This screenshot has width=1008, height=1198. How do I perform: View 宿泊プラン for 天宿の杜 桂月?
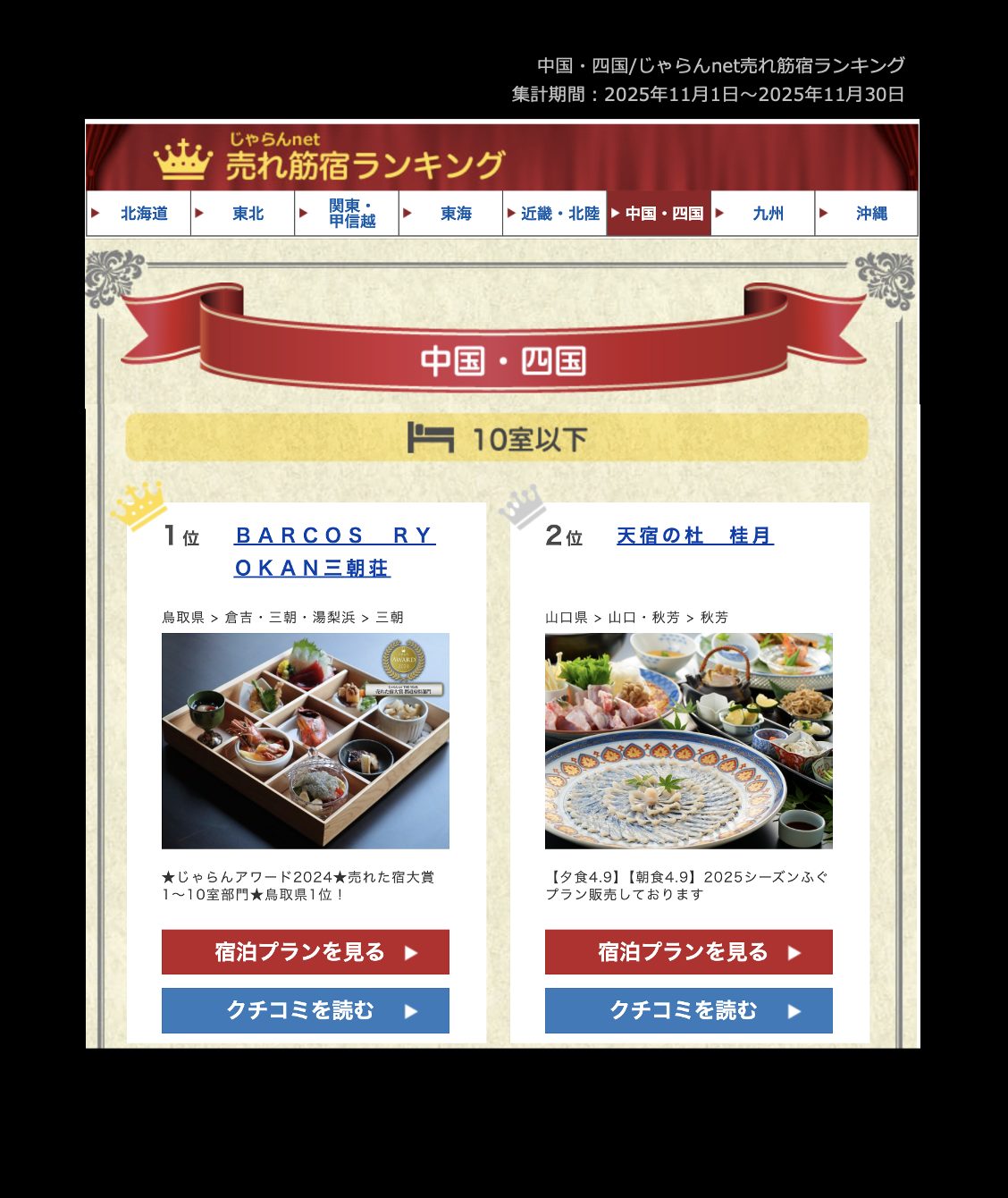tap(688, 952)
